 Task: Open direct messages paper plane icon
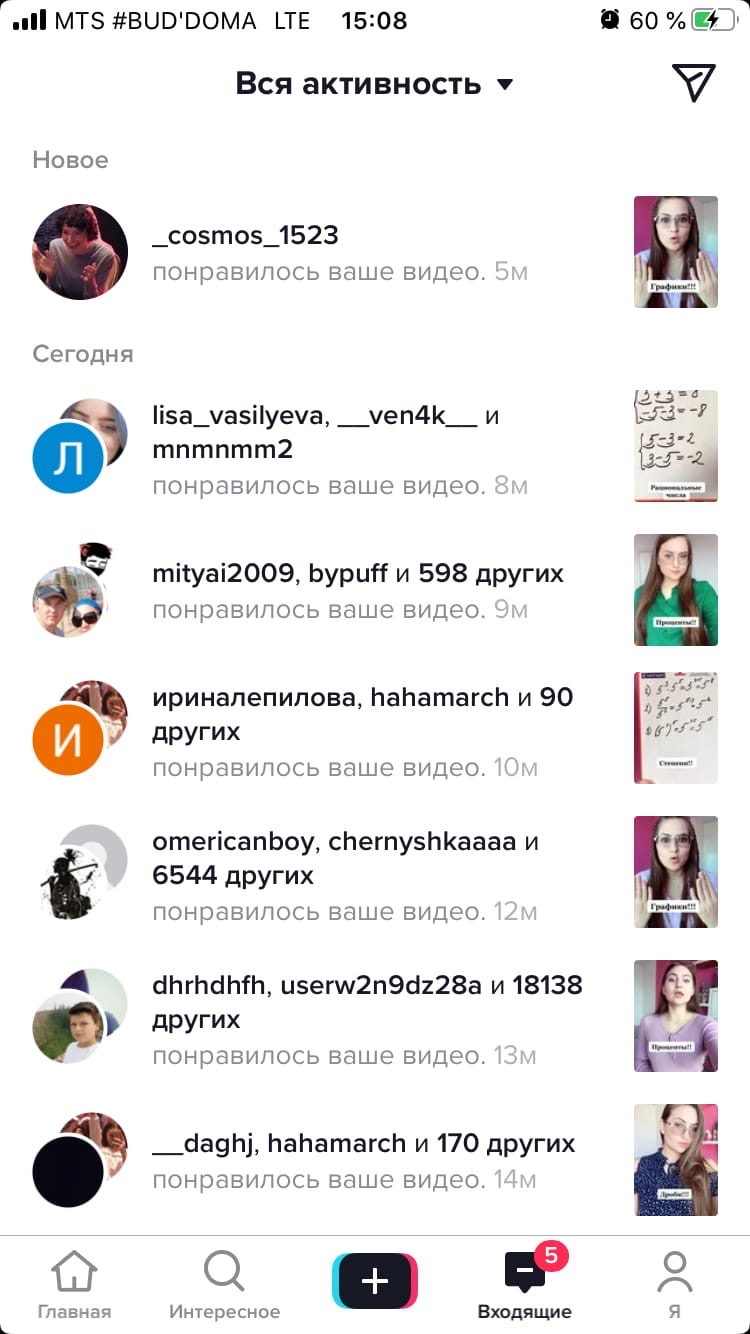(694, 83)
